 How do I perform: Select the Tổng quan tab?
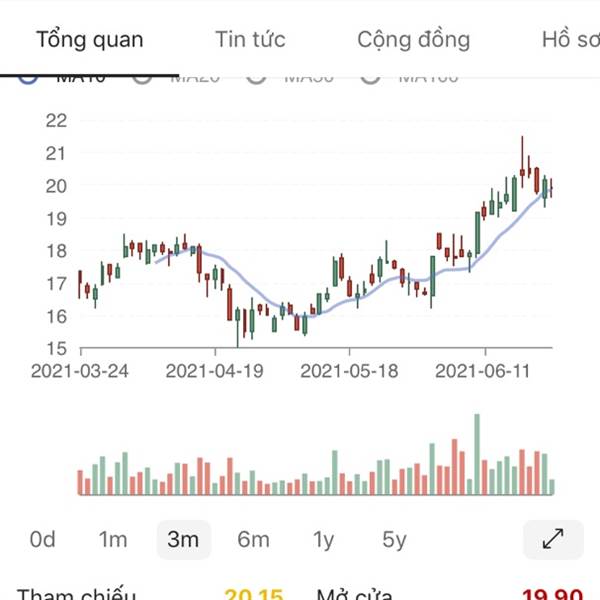point(90,40)
